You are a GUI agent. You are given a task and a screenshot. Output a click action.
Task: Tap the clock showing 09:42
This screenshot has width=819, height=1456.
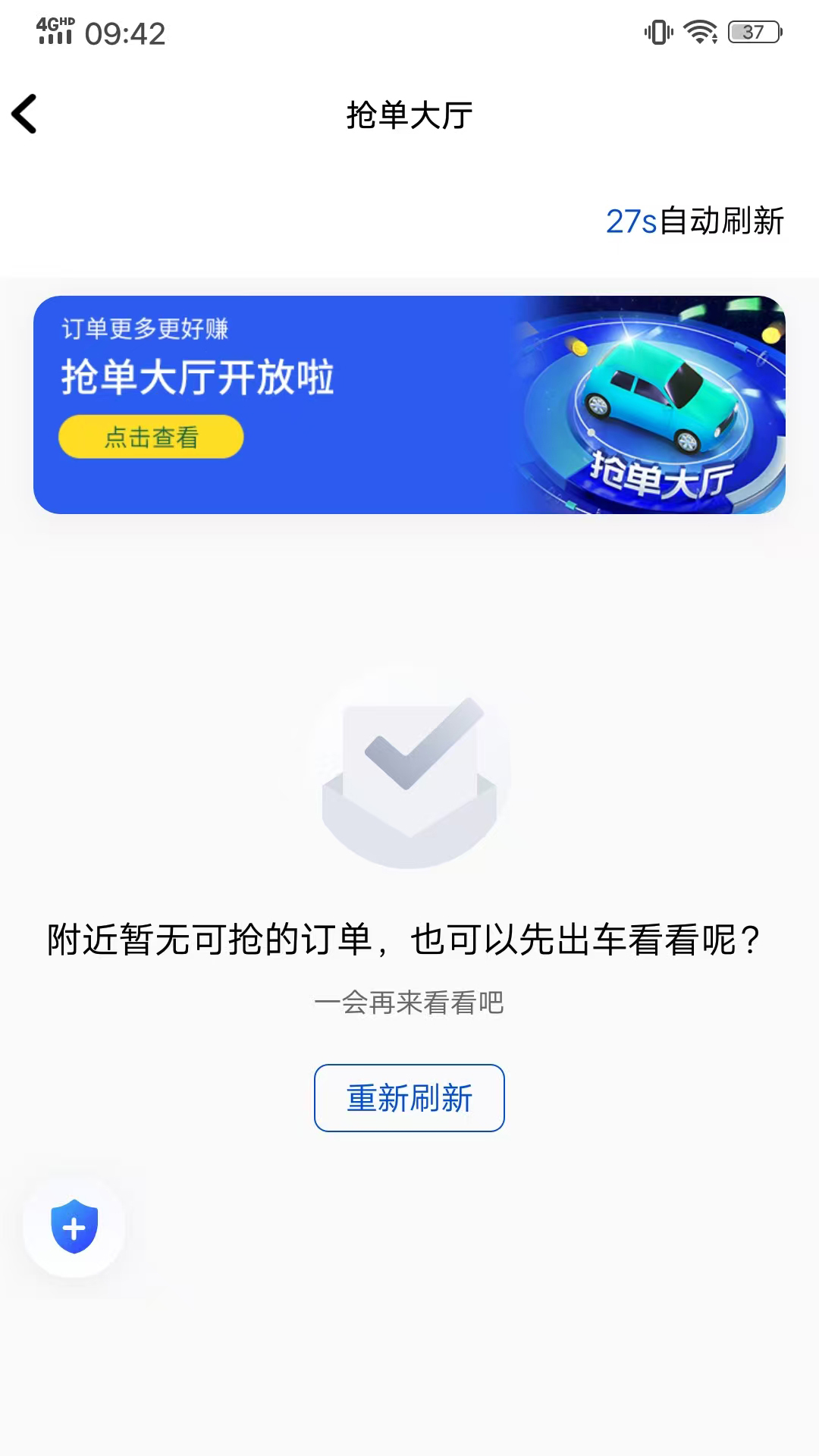point(126,34)
